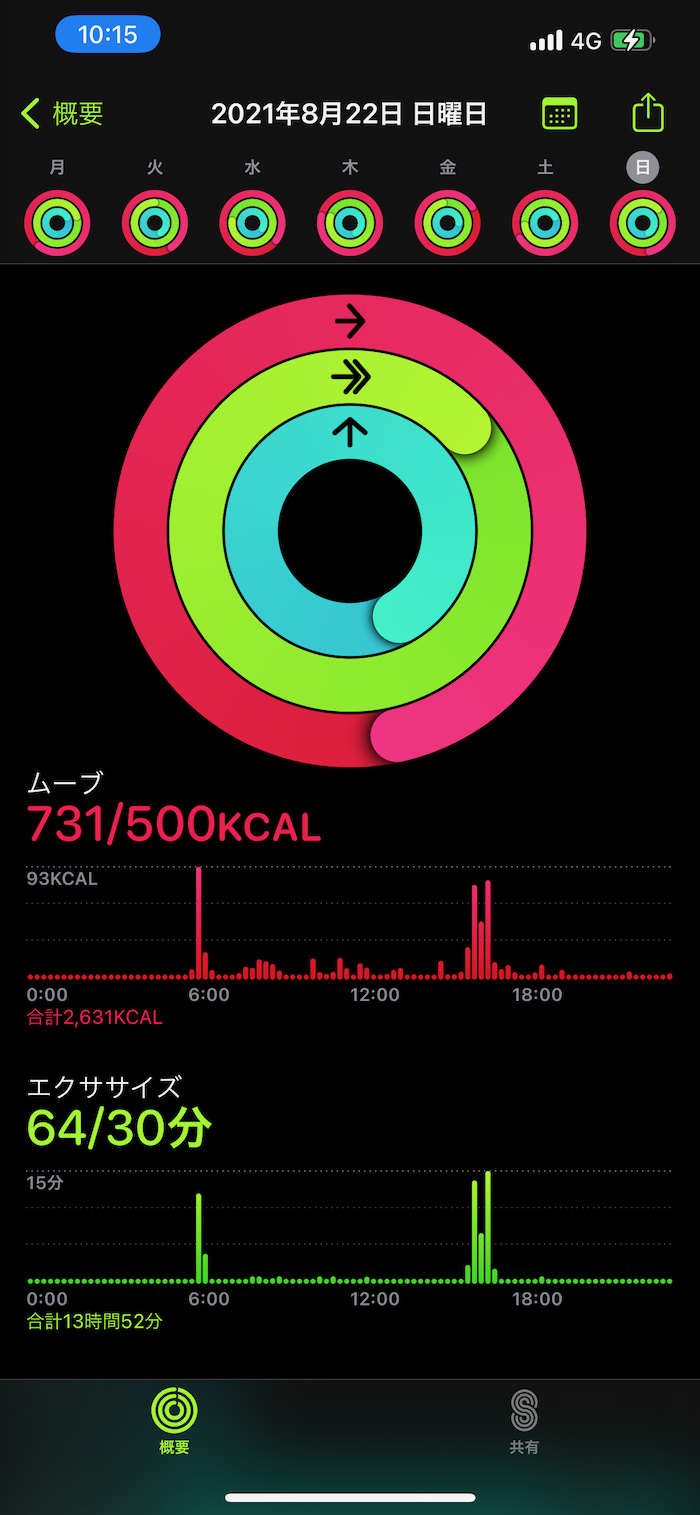Share this activity summary

[648, 113]
